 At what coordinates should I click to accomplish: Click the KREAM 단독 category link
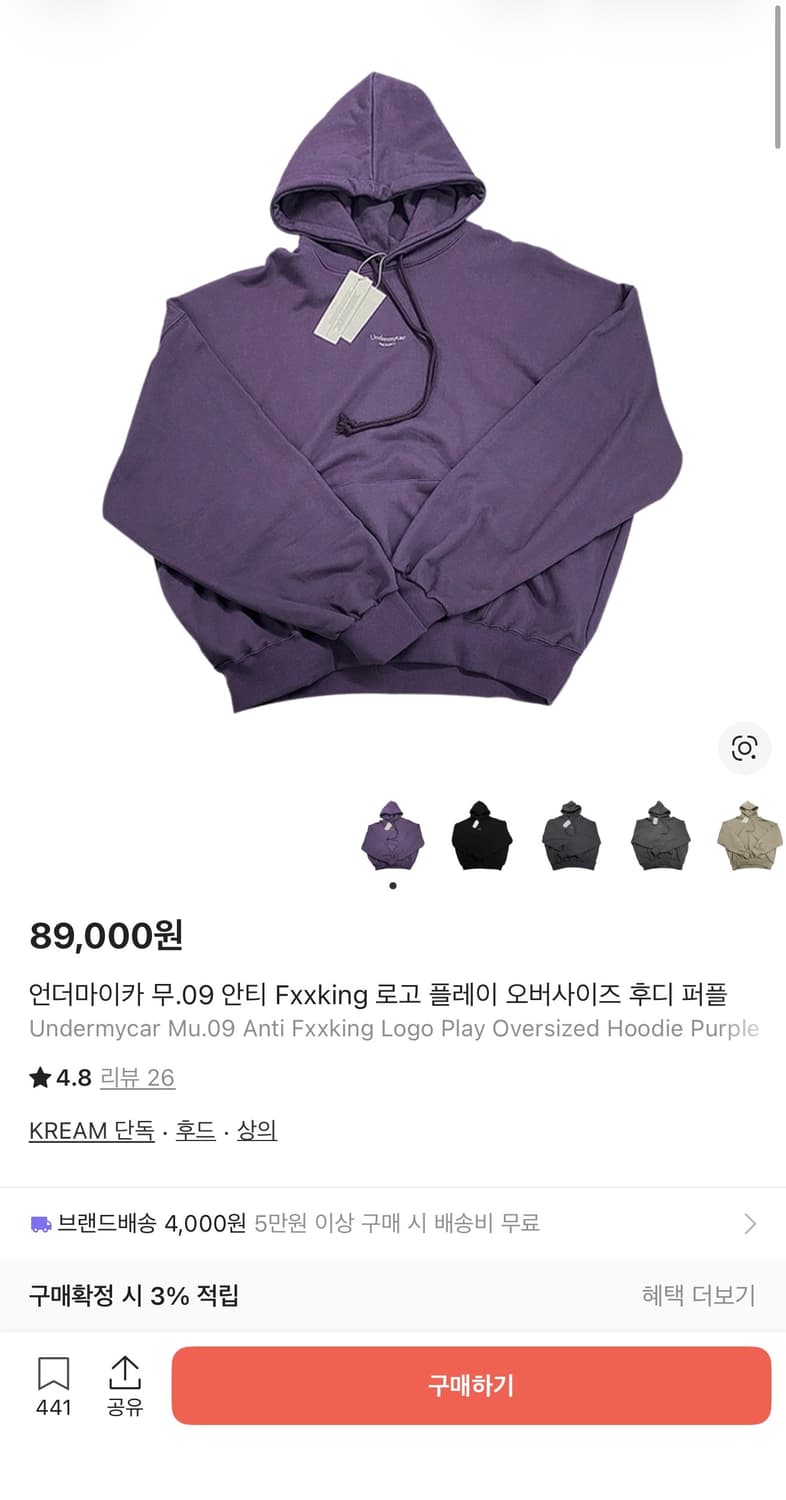tap(91, 1130)
